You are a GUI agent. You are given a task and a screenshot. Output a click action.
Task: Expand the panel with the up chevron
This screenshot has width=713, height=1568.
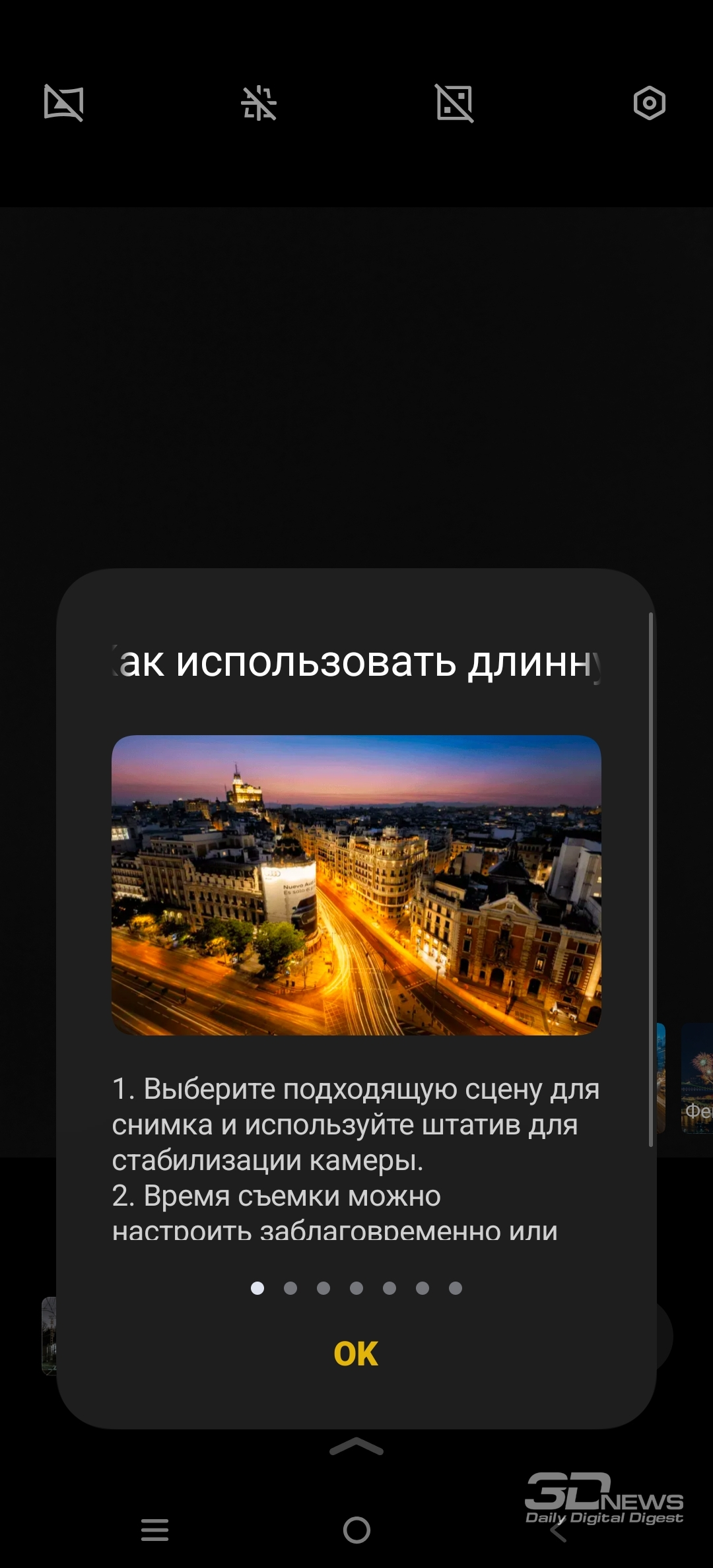point(356,1447)
